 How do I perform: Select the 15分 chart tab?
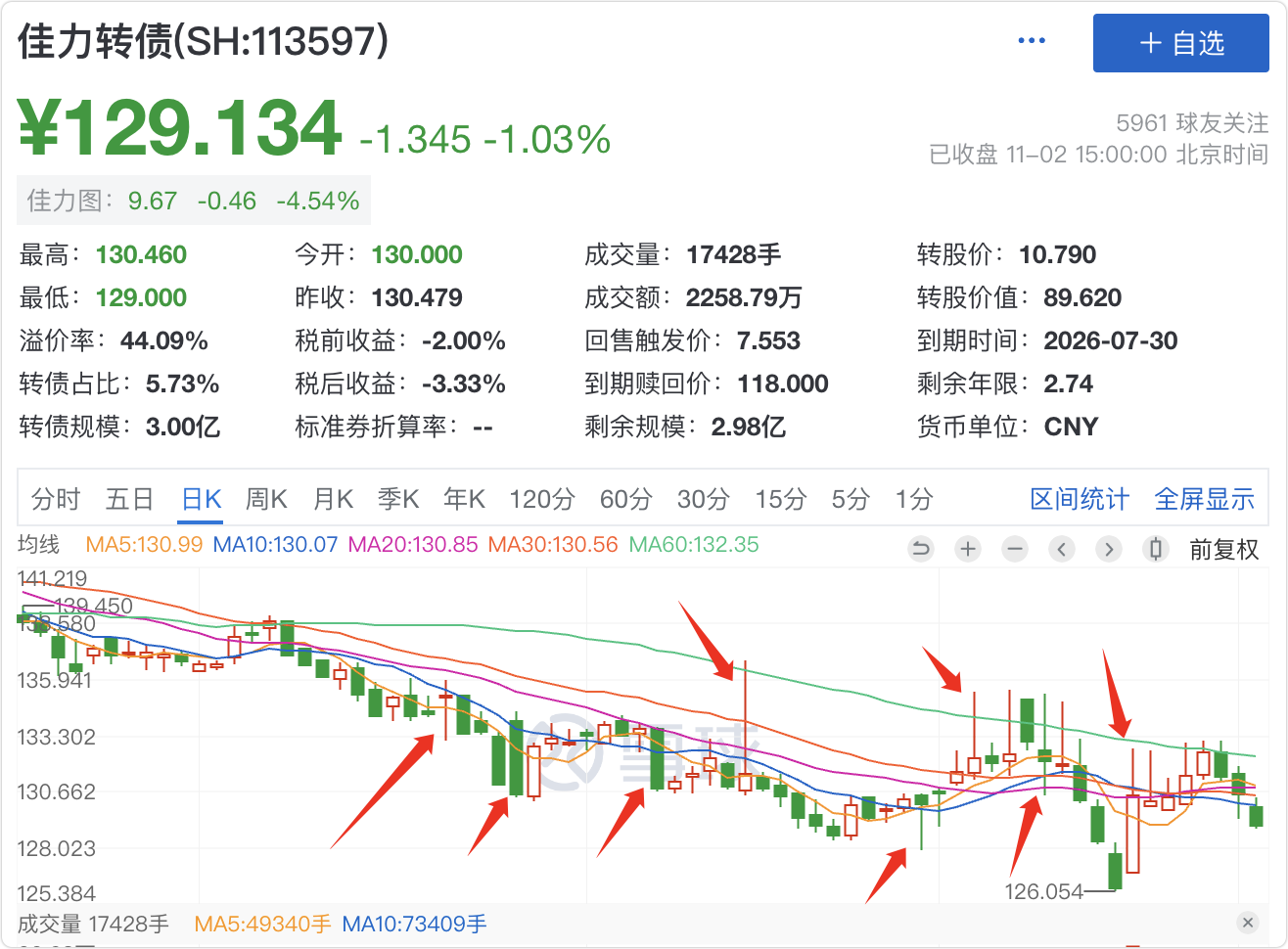(x=780, y=499)
